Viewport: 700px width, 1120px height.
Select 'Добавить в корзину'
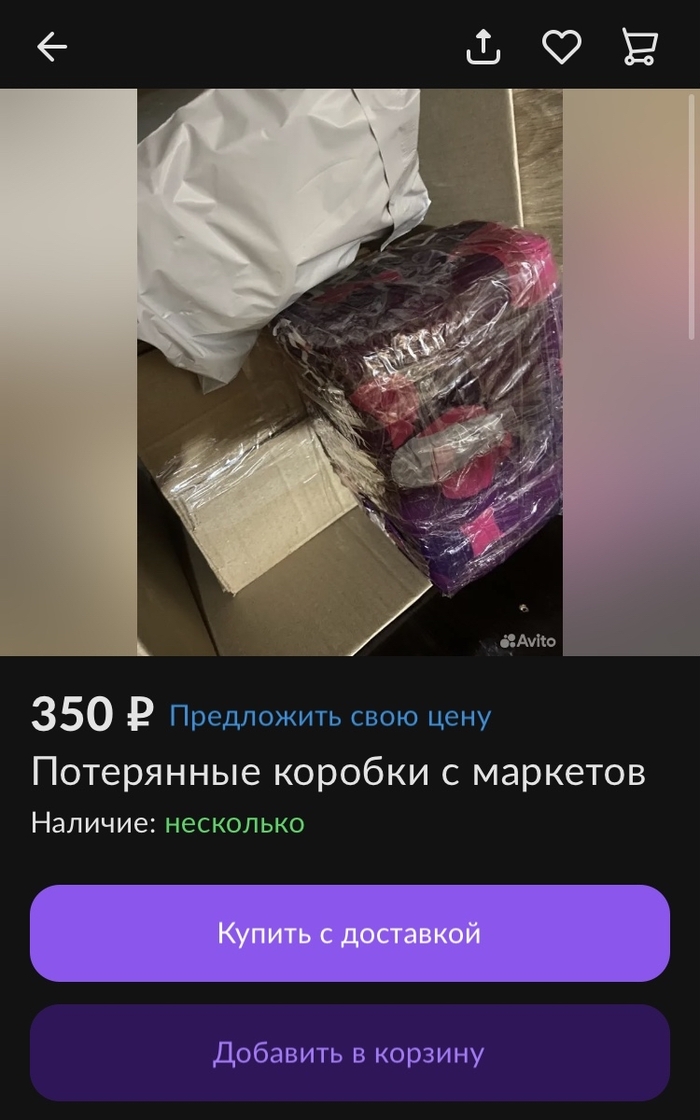click(x=349, y=1052)
